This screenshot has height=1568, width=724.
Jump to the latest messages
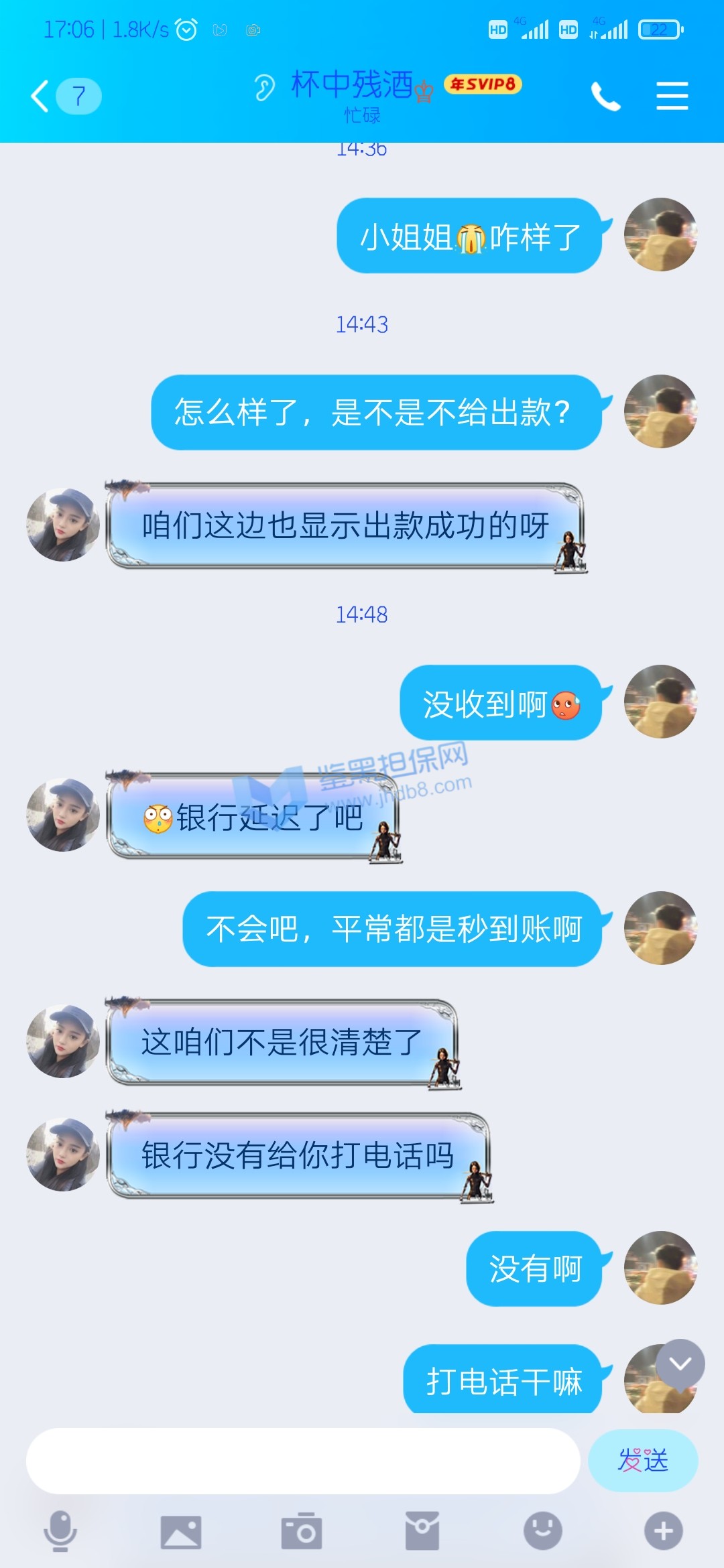coord(680,1364)
